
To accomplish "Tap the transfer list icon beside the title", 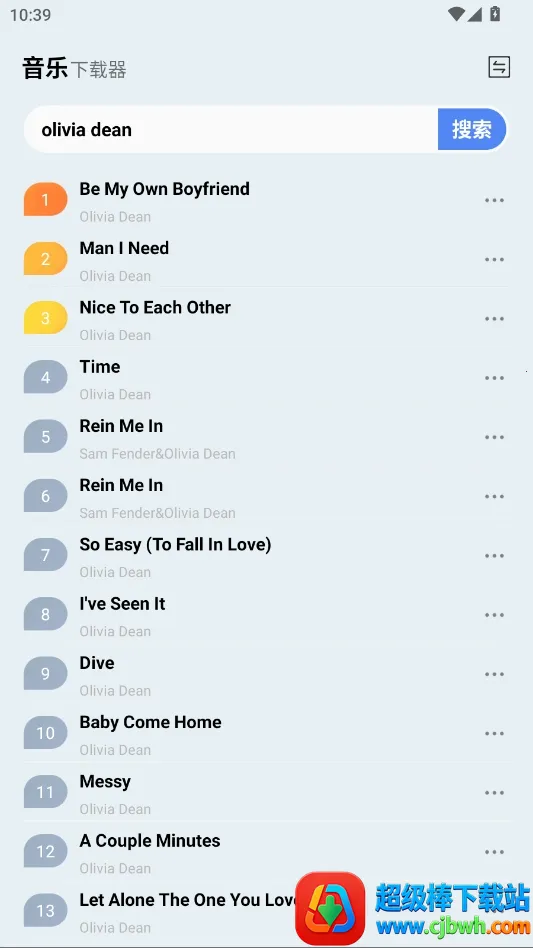I will (x=499, y=67).
